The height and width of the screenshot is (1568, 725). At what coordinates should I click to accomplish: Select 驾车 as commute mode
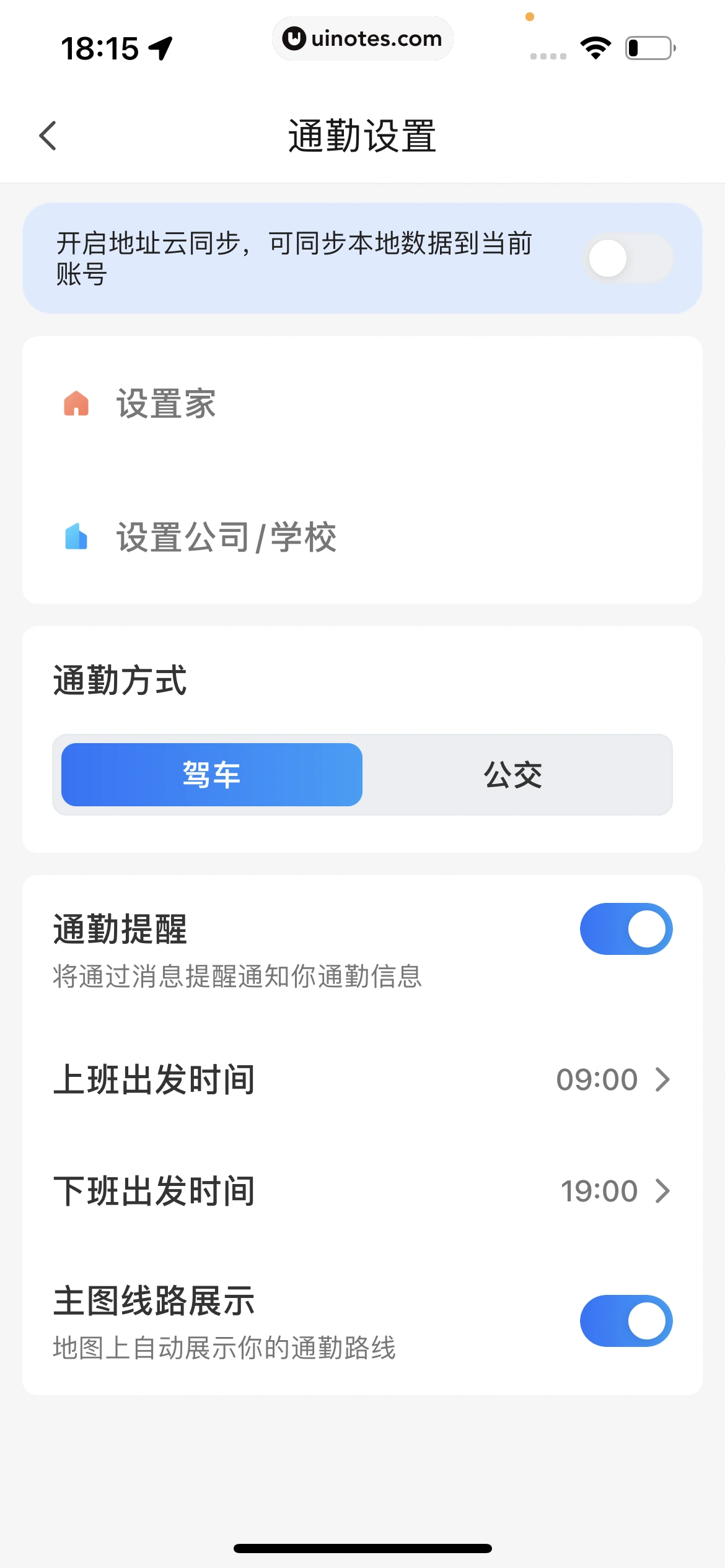point(212,775)
